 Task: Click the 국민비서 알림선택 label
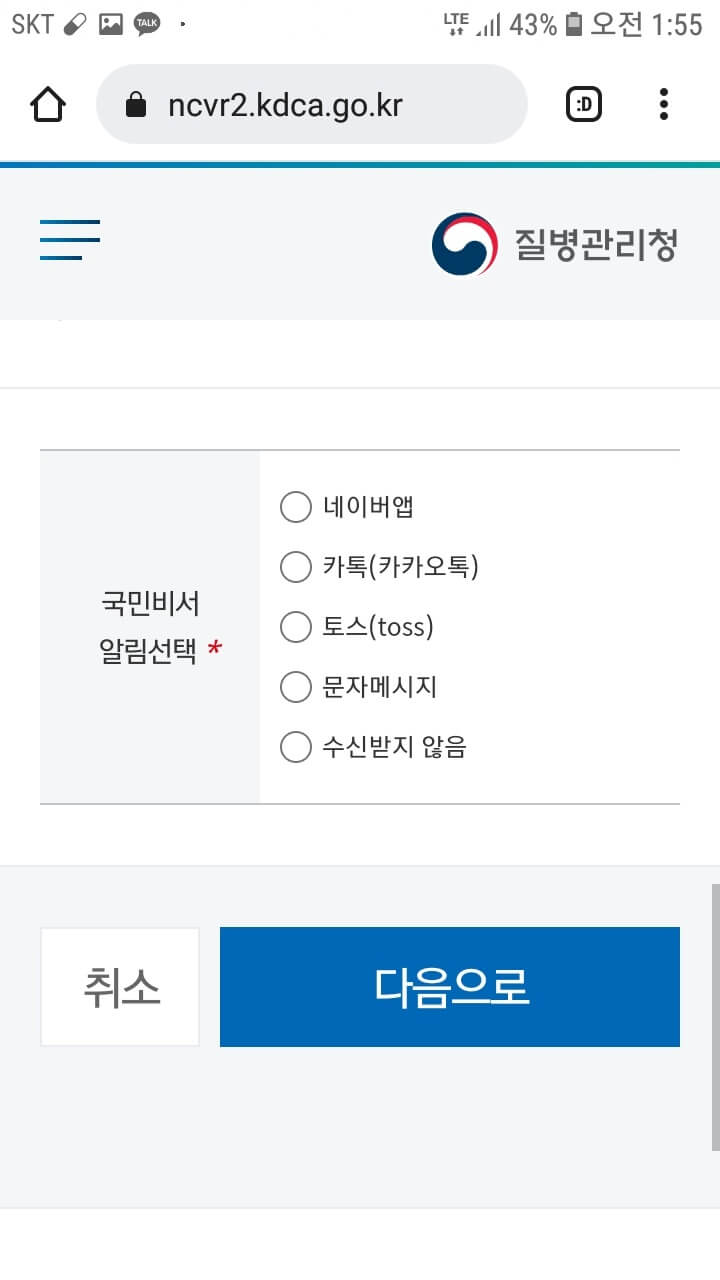coord(150,627)
